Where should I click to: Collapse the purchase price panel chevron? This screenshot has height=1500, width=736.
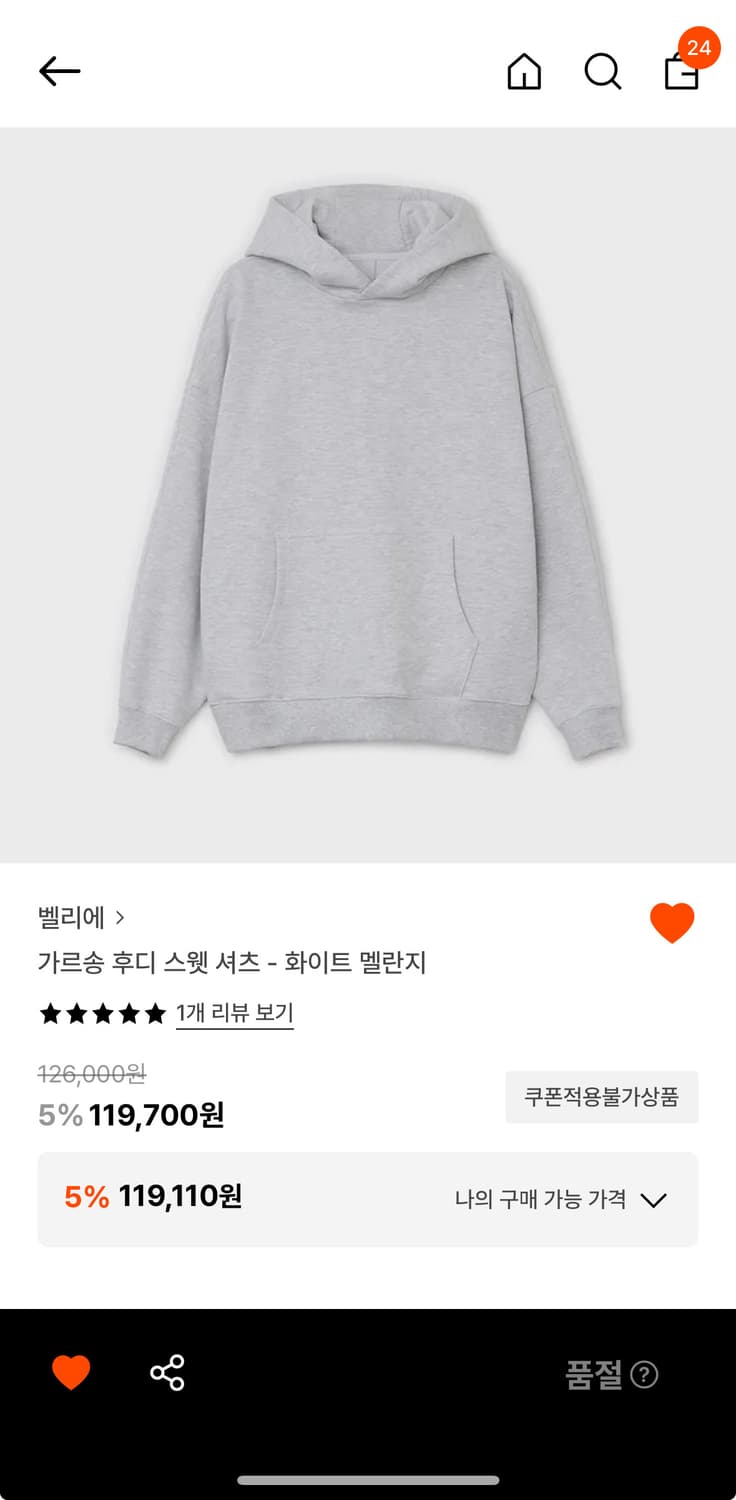(655, 1199)
